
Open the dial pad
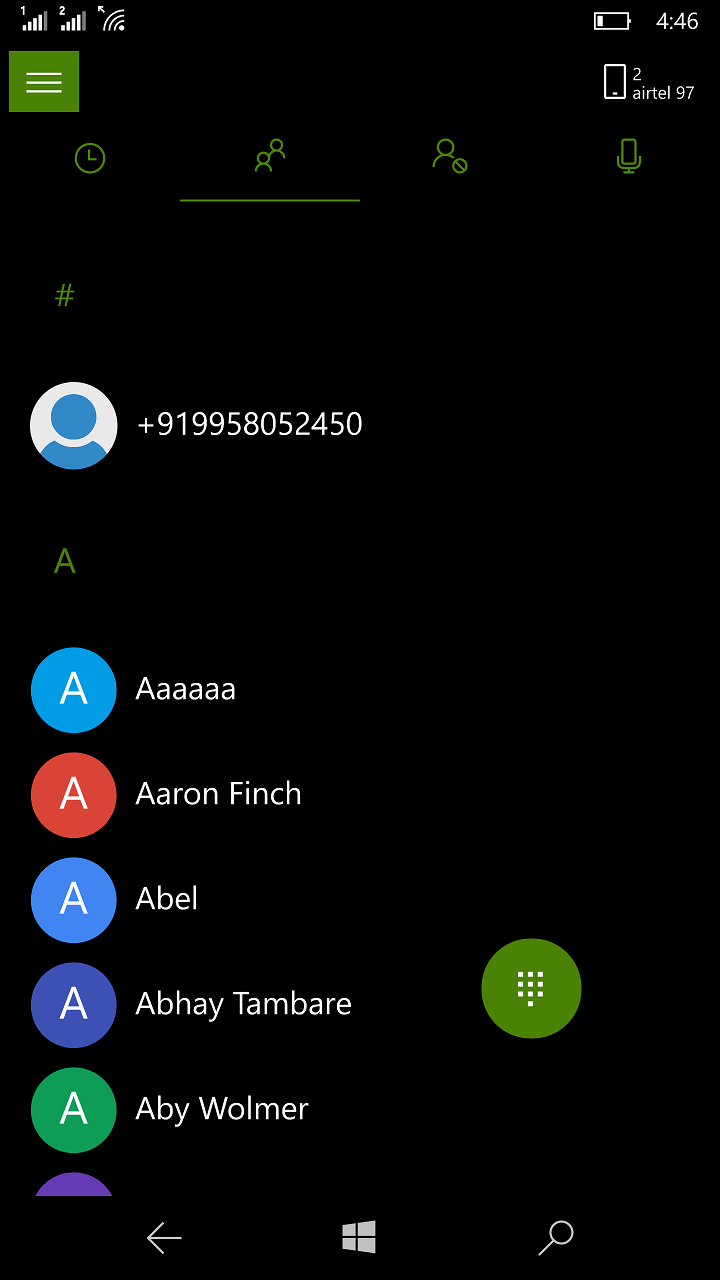point(531,988)
